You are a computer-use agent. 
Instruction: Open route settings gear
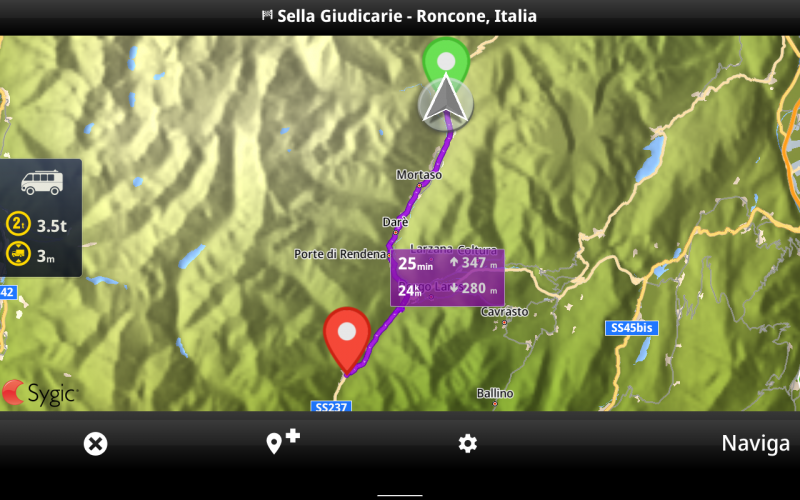point(467,444)
